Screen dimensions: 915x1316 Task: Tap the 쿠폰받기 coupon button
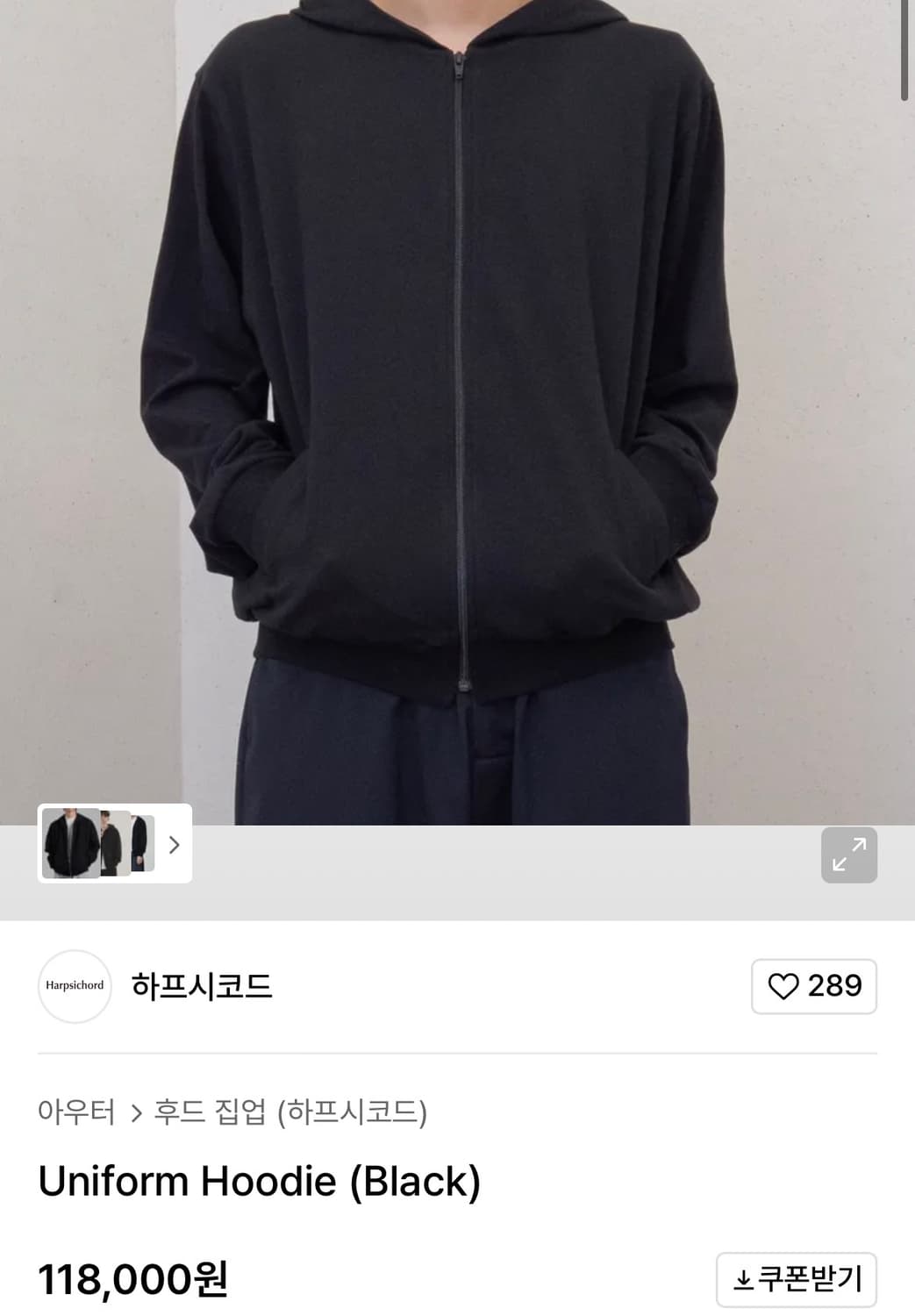tap(795, 1278)
